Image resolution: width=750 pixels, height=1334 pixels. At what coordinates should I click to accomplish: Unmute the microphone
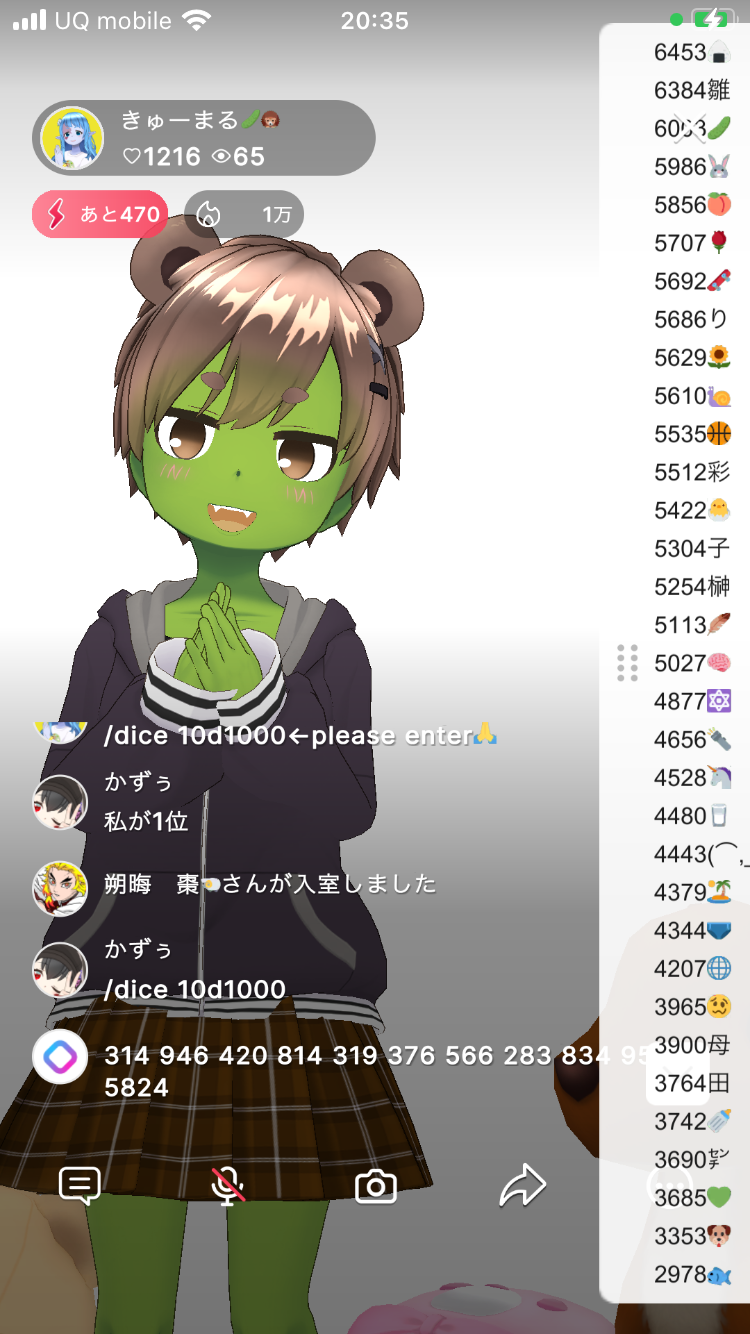pyautogui.click(x=228, y=1186)
